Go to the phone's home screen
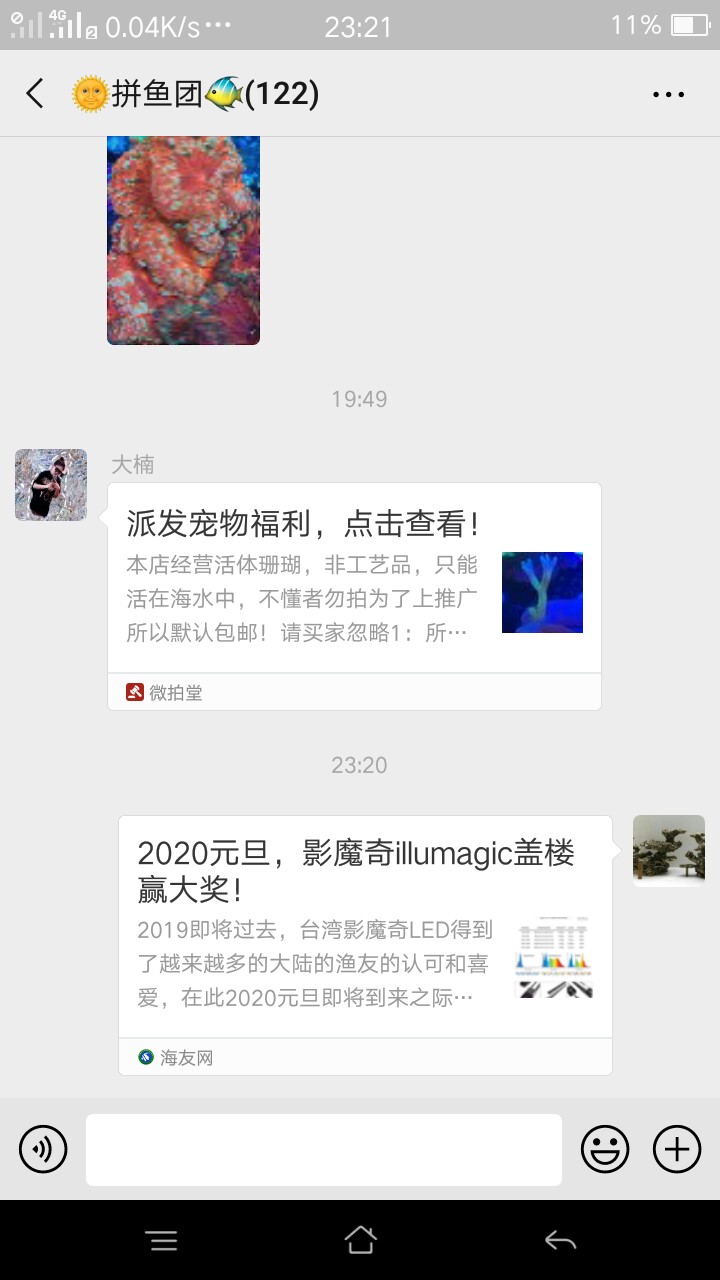Viewport: 720px width, 1280px height. point(360,1241)
